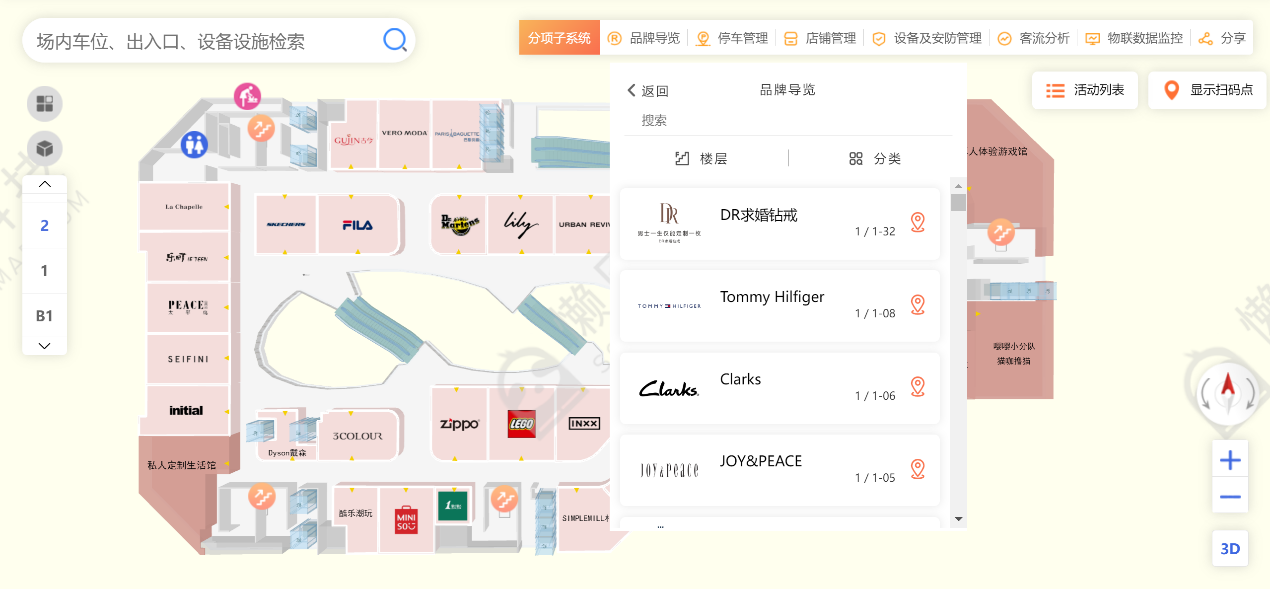Tap the brand panel 搜索 field
This screenshot has width=1270, height=589.
788,120
